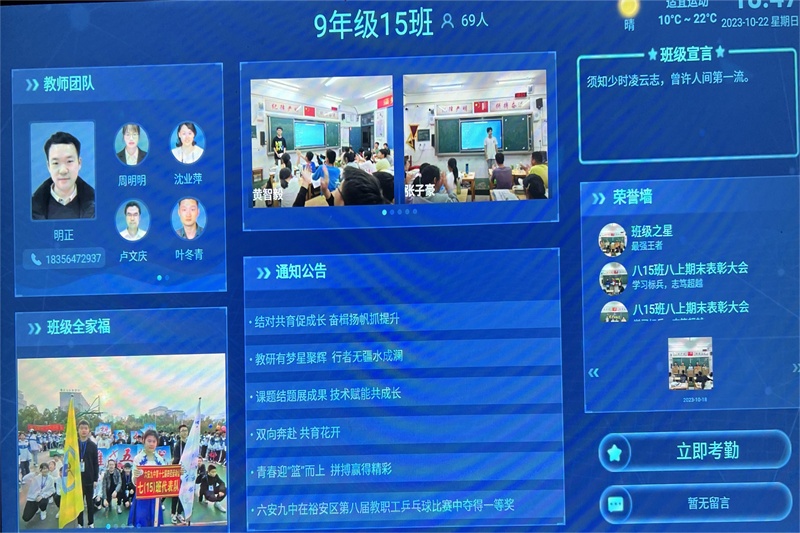View teacher 明正's profile photo
This screenshot has width=800, height=533.
(62, 171)
